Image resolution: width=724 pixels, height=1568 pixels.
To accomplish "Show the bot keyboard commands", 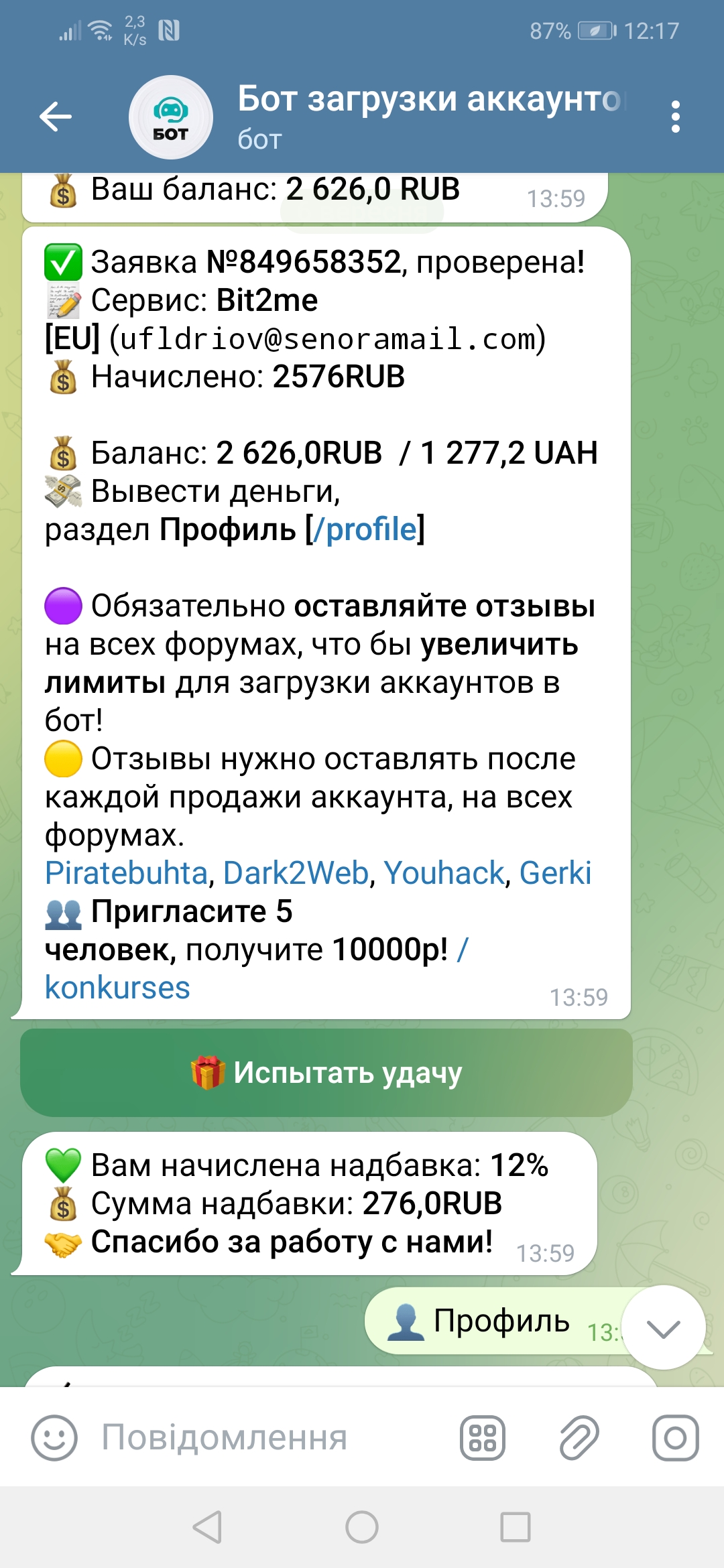I will 482,1438.
